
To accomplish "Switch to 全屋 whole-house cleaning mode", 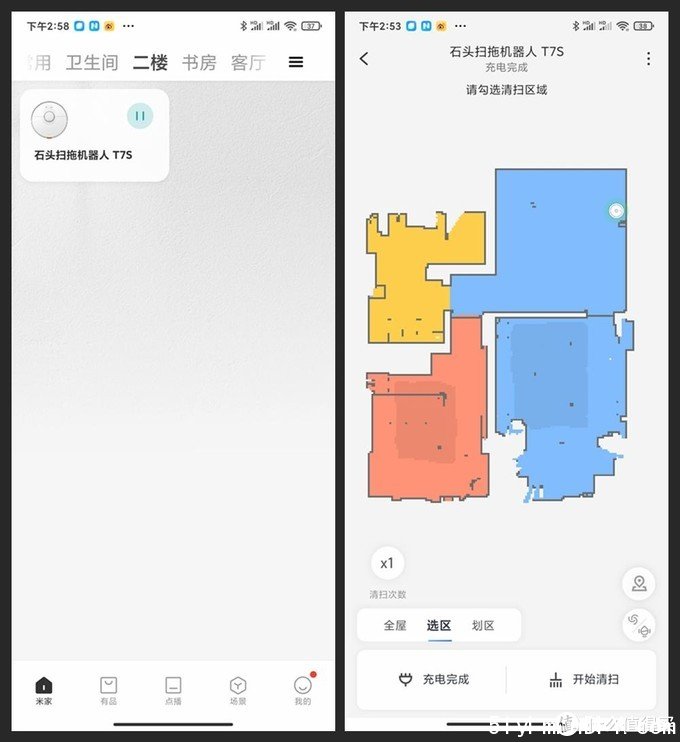I will click(x=395, y=625).
